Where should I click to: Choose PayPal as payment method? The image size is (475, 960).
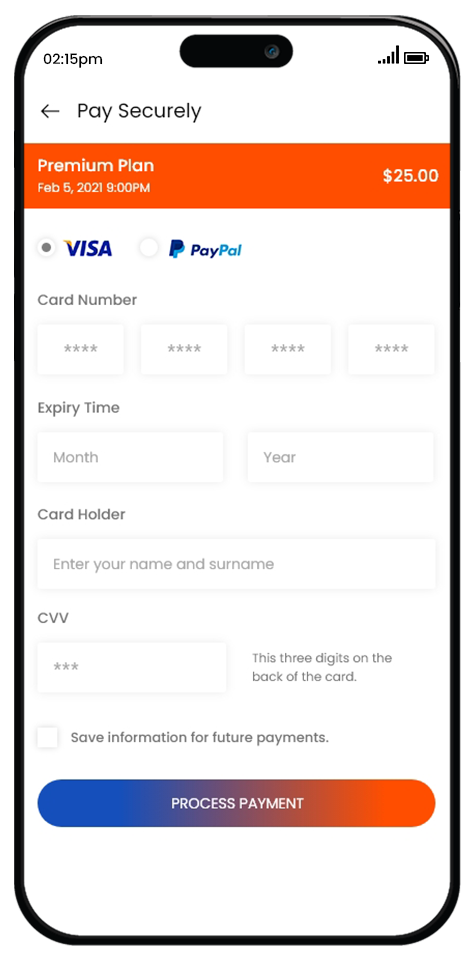click(149, 248)
